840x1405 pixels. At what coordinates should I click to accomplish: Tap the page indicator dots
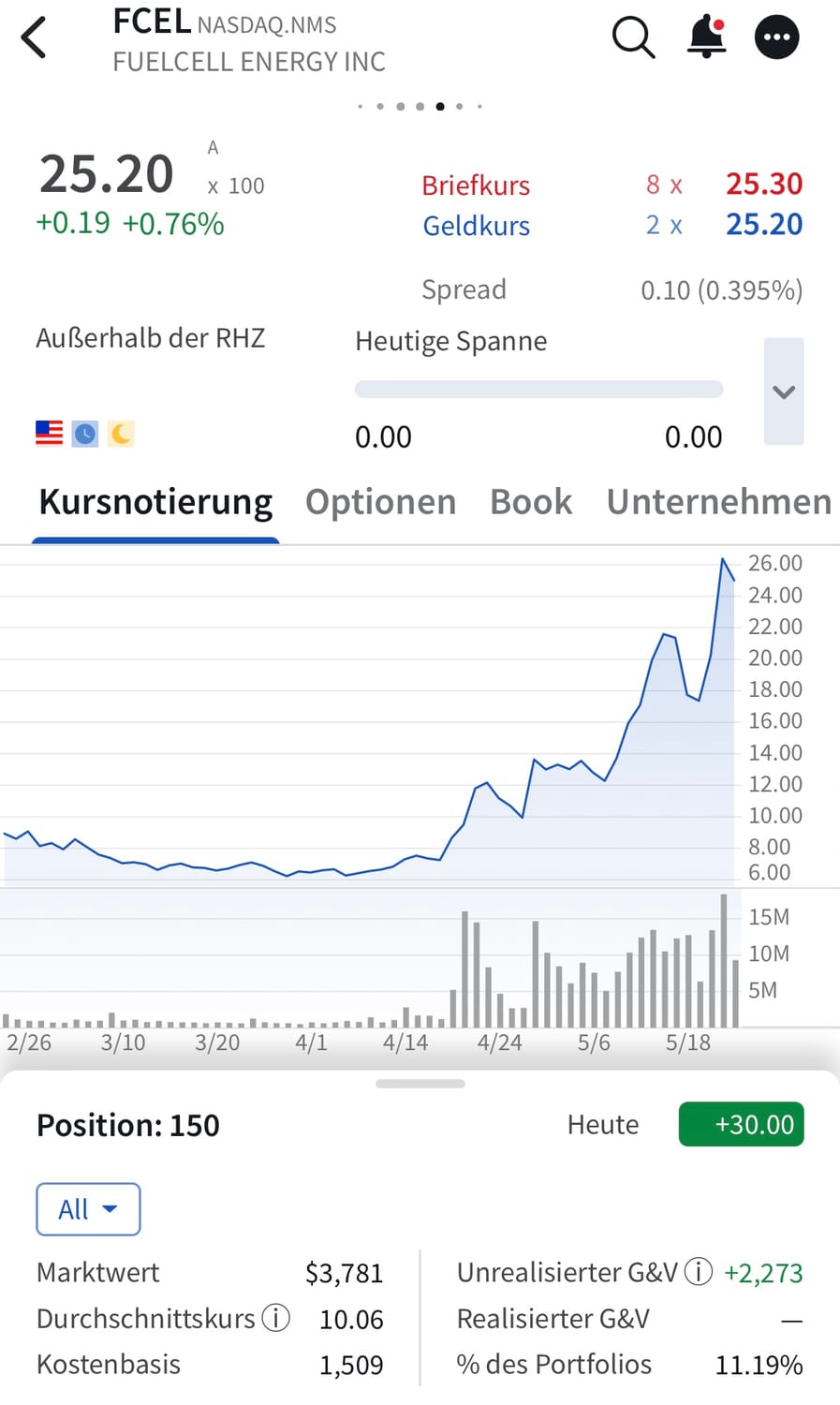click(x=420, y=106)
